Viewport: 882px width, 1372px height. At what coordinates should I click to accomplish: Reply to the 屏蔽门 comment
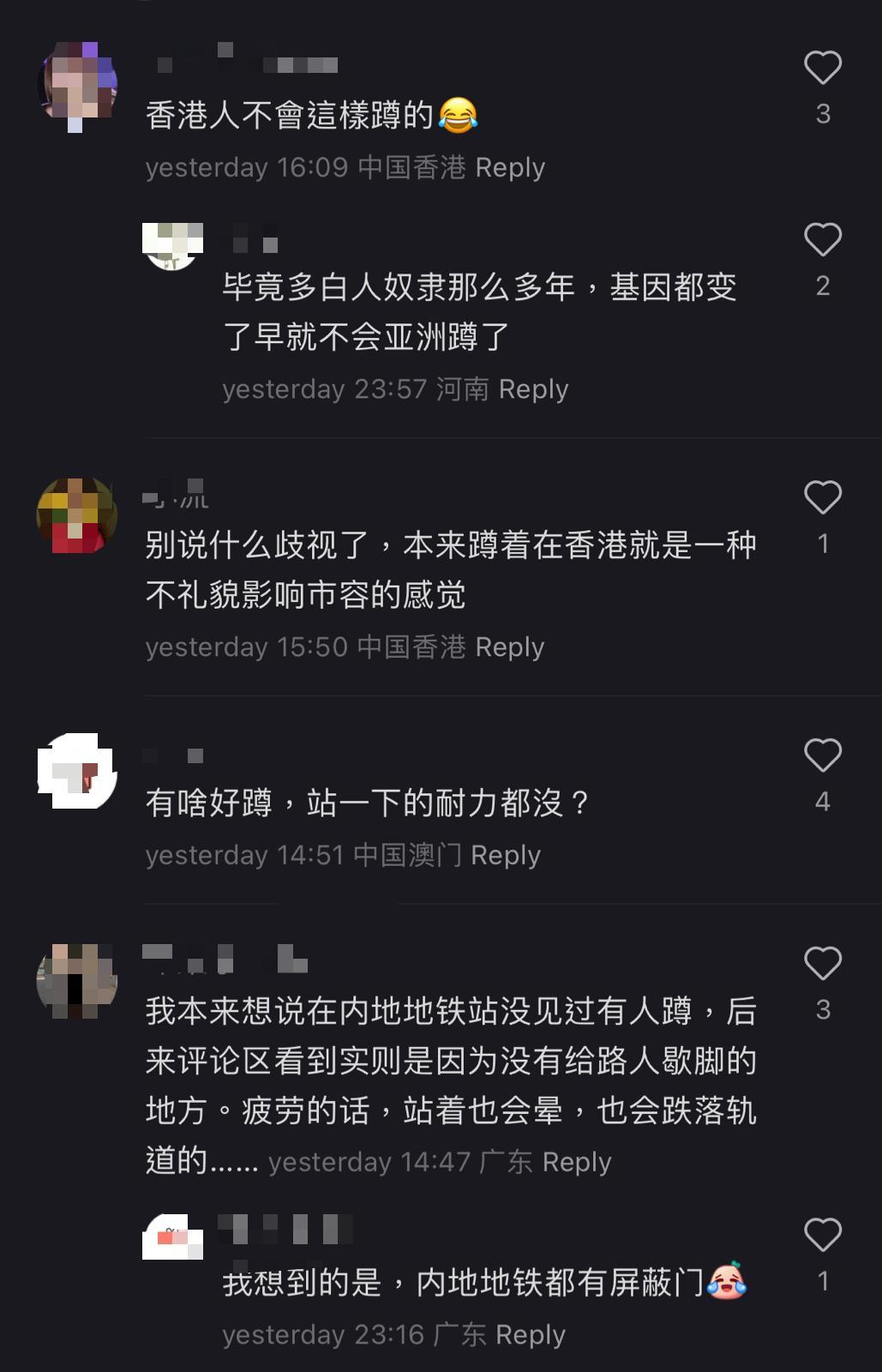(x=531, y=1333)
